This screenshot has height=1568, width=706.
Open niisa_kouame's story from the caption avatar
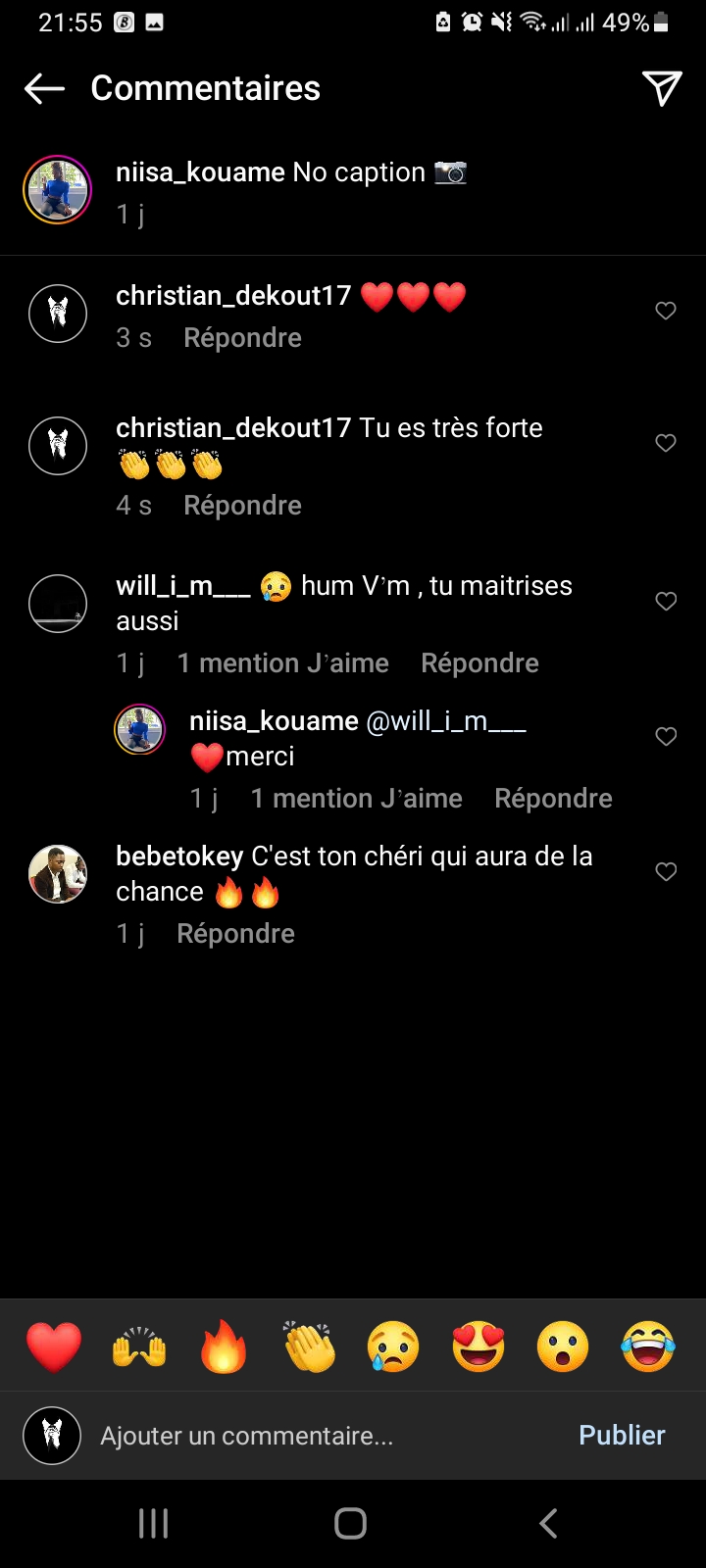[58, 190]
